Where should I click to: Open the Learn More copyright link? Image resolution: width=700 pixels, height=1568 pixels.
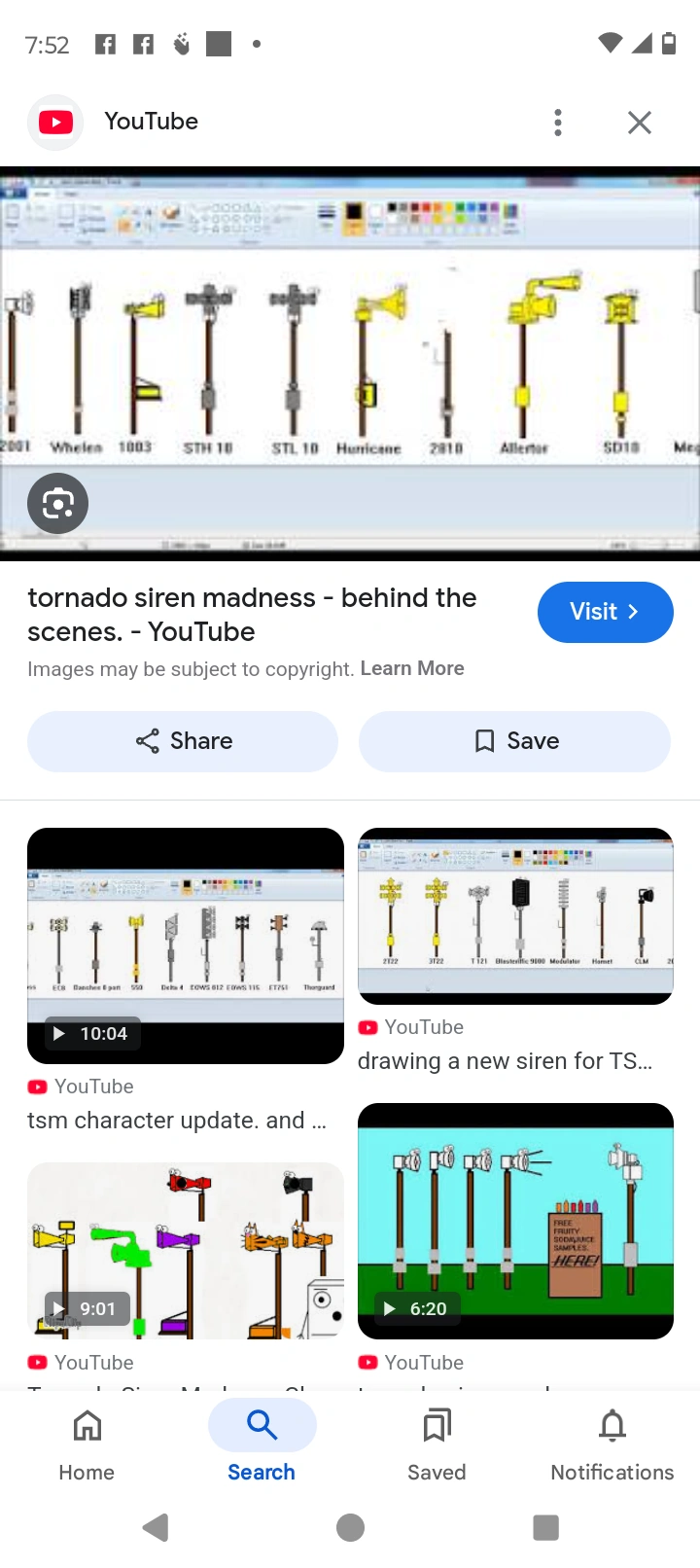[x=412, y=668]
